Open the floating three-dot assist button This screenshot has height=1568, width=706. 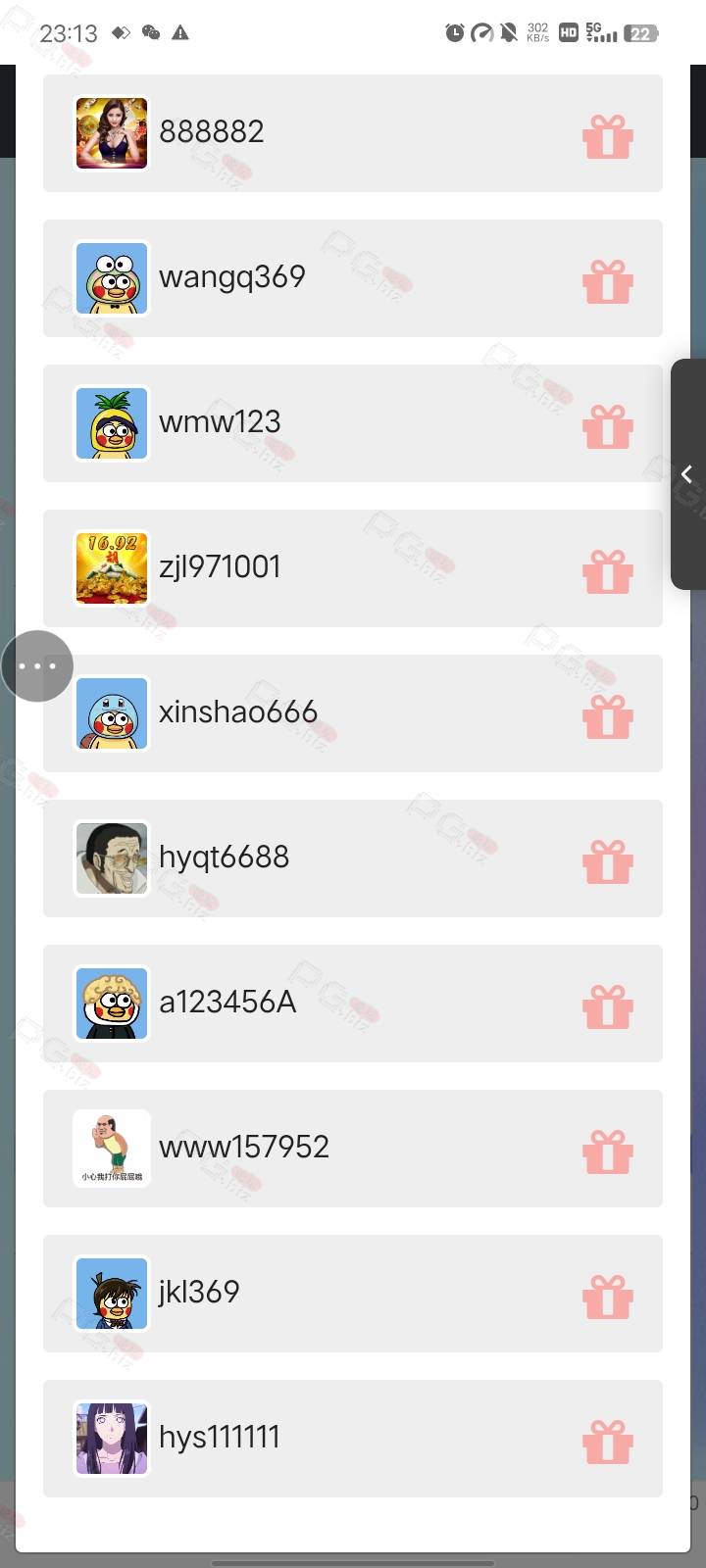coord(37,666)
